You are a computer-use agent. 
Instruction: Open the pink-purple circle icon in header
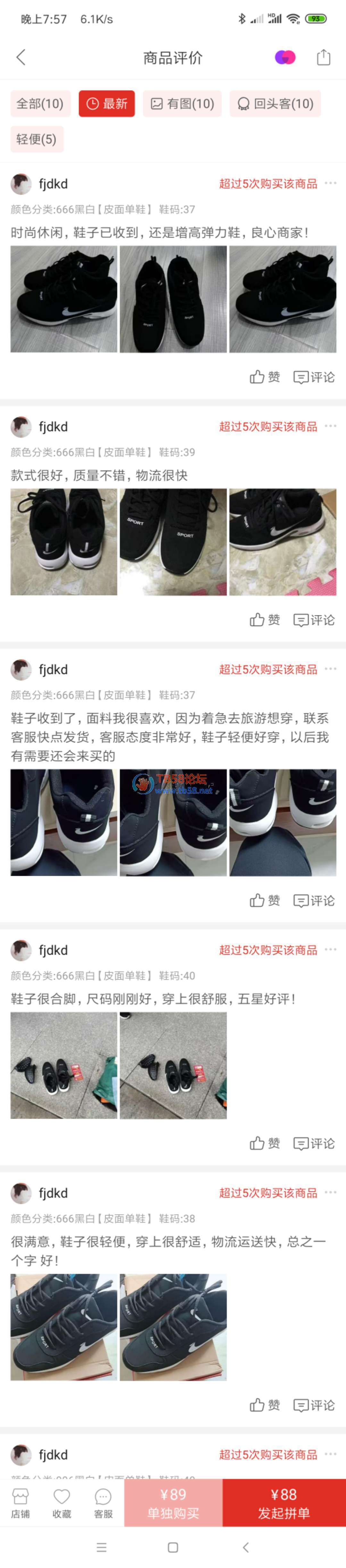point(285,58)
